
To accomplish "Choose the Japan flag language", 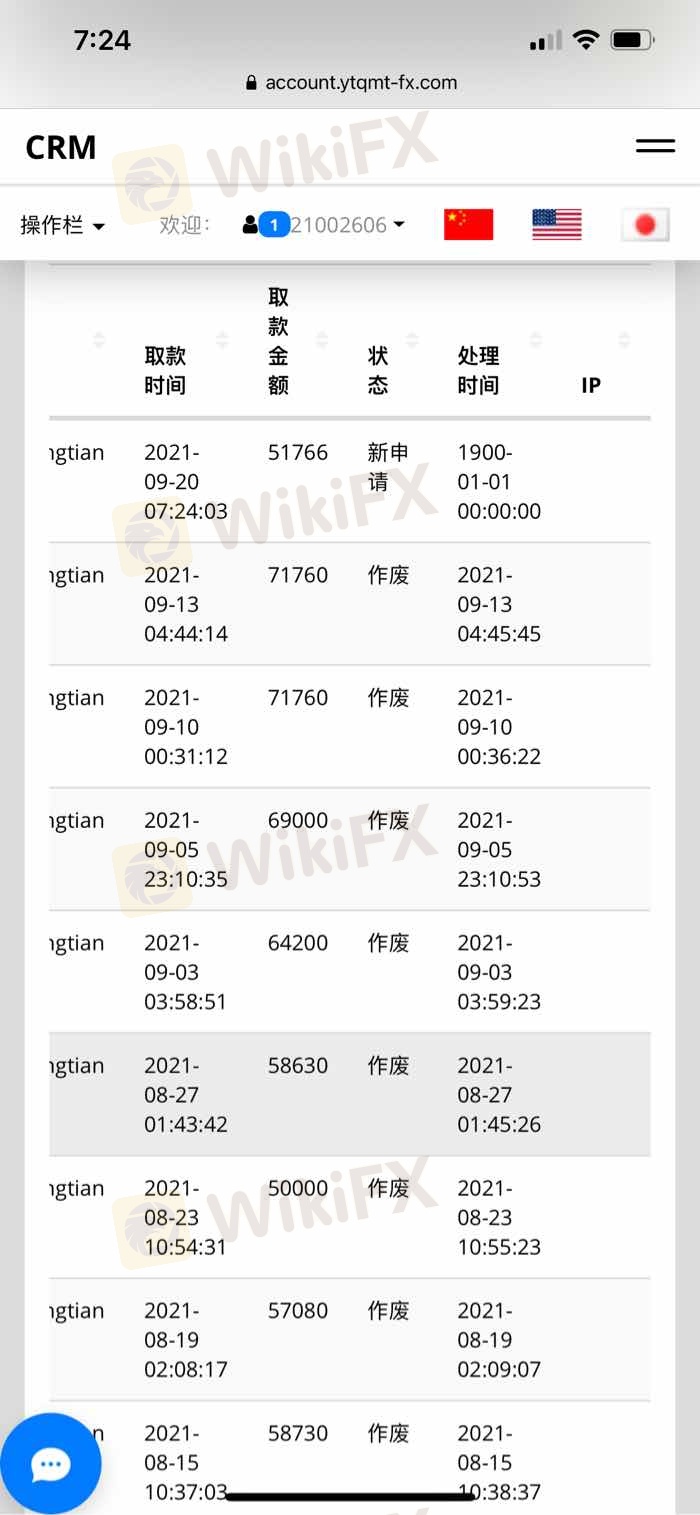I will [x=645, y=224].
